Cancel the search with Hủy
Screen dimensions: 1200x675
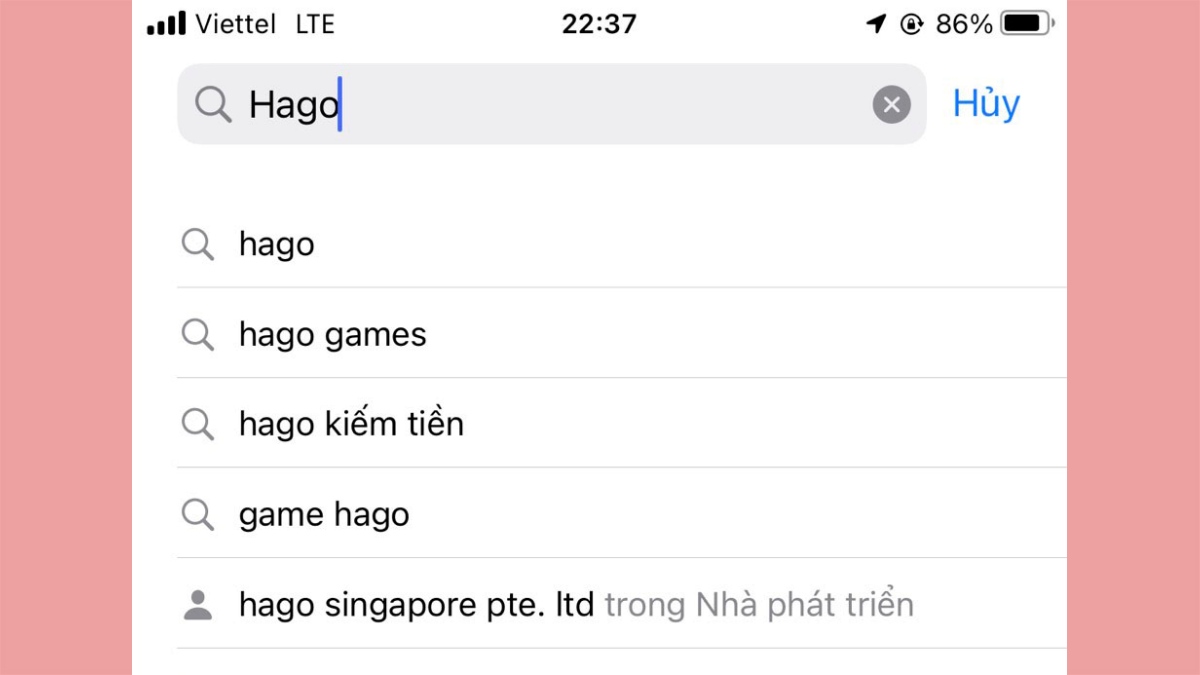(x=986, y=104)
